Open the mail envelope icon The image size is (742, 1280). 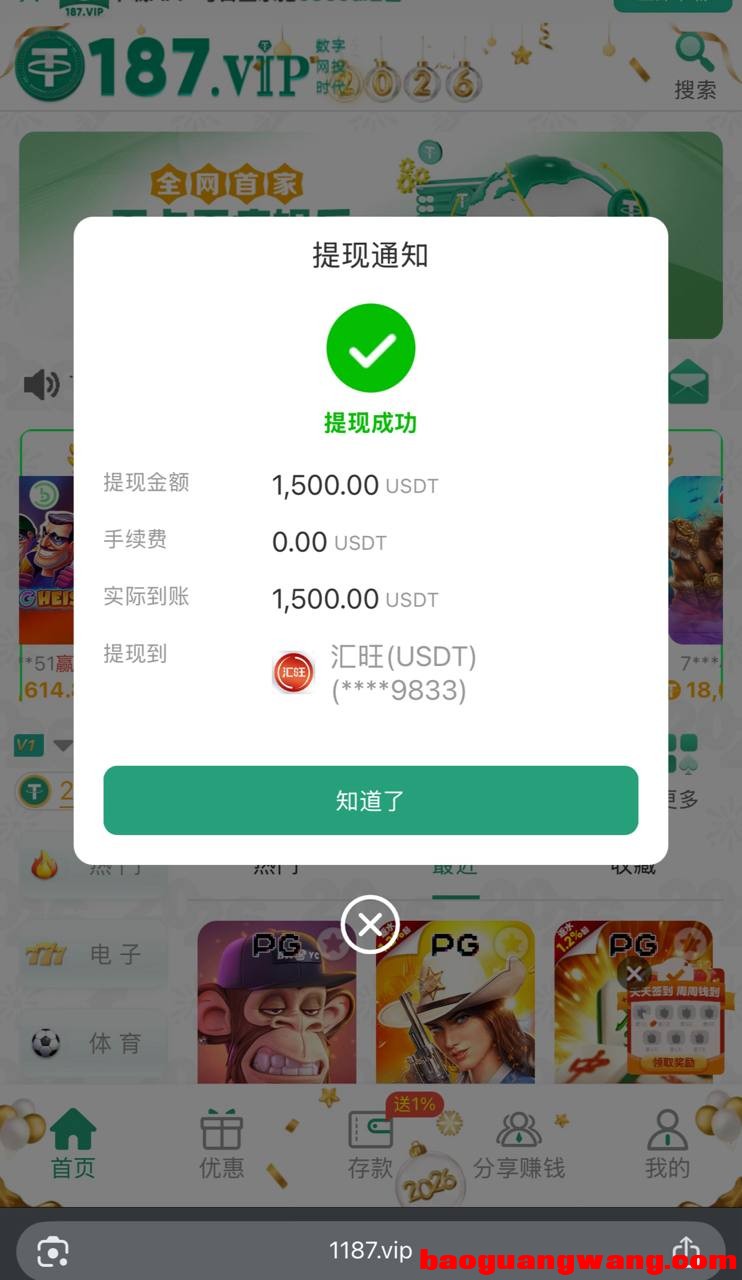tap(688, 382)
